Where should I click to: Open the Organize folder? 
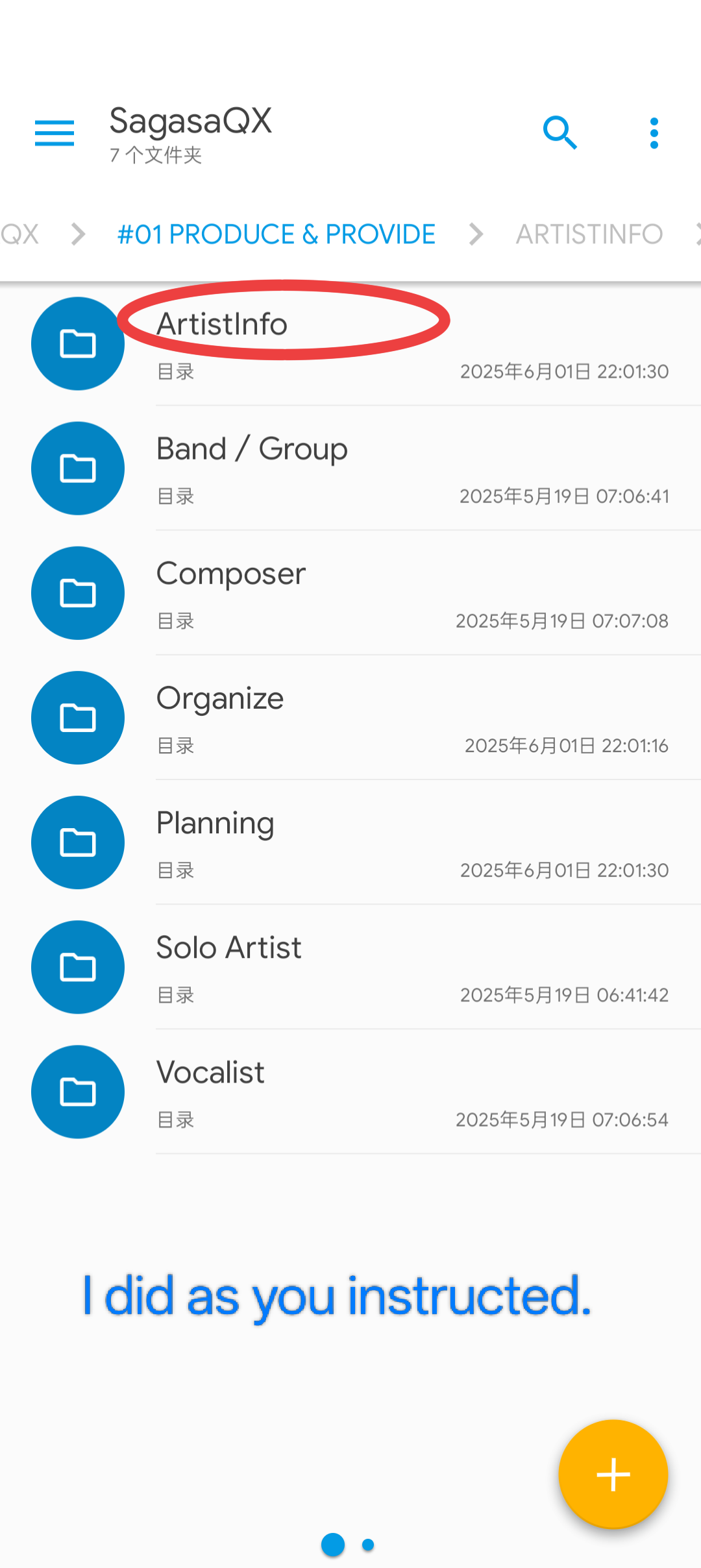coord(350,718)
